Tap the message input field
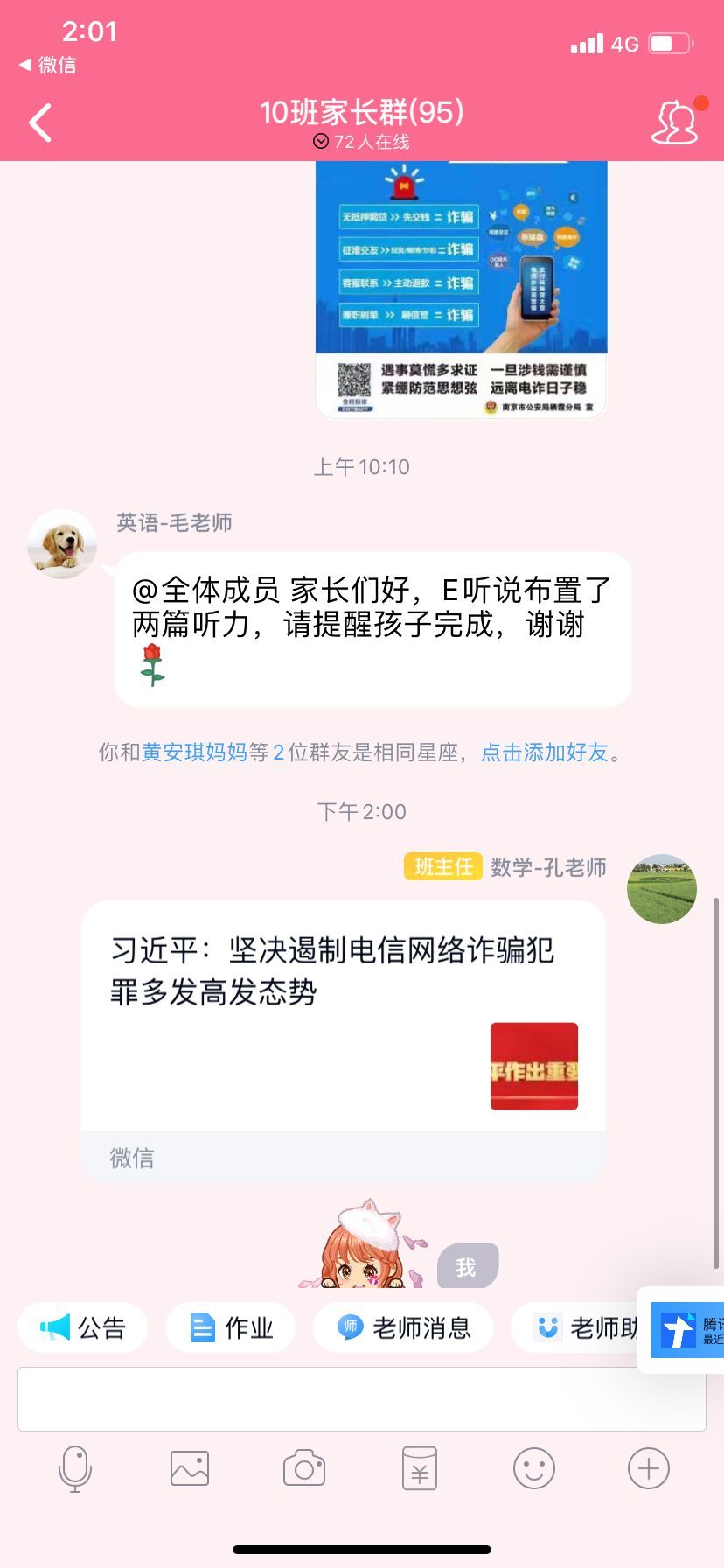The width and height of the screenshot is (724, 1568). [x=361, y=1399]
